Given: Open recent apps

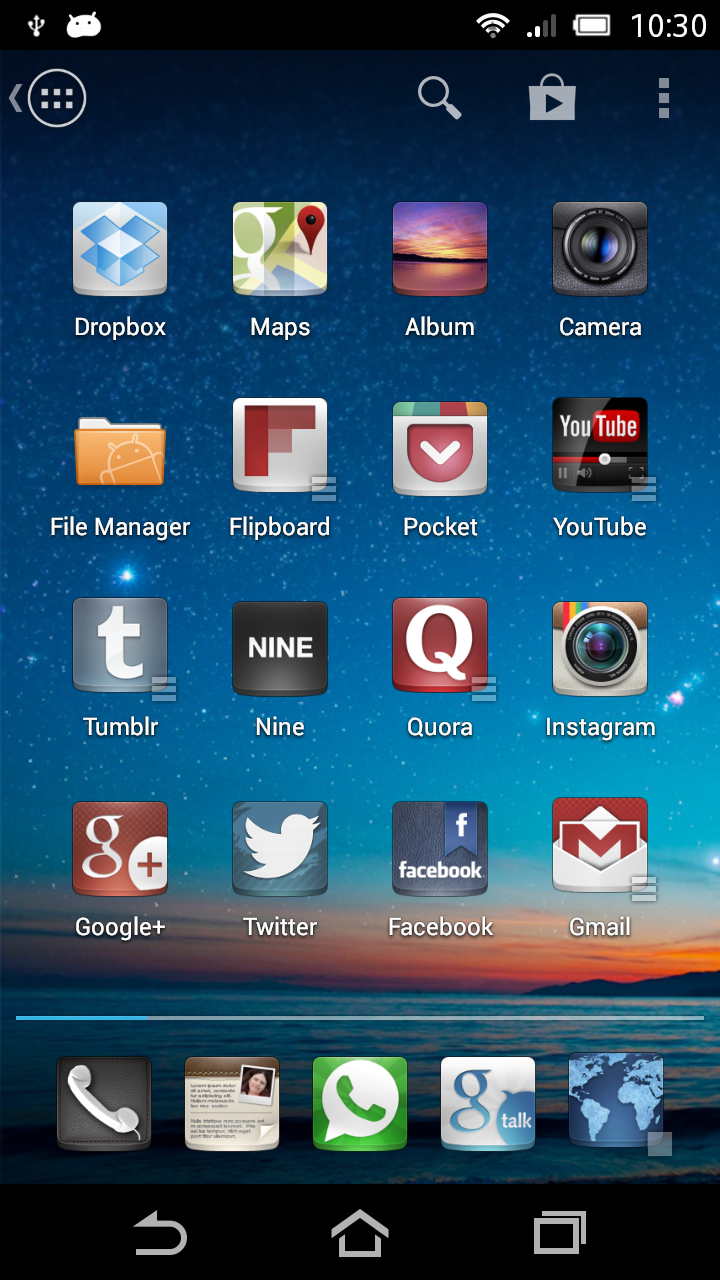Looking at the screenshot, I should (560, 1234).
